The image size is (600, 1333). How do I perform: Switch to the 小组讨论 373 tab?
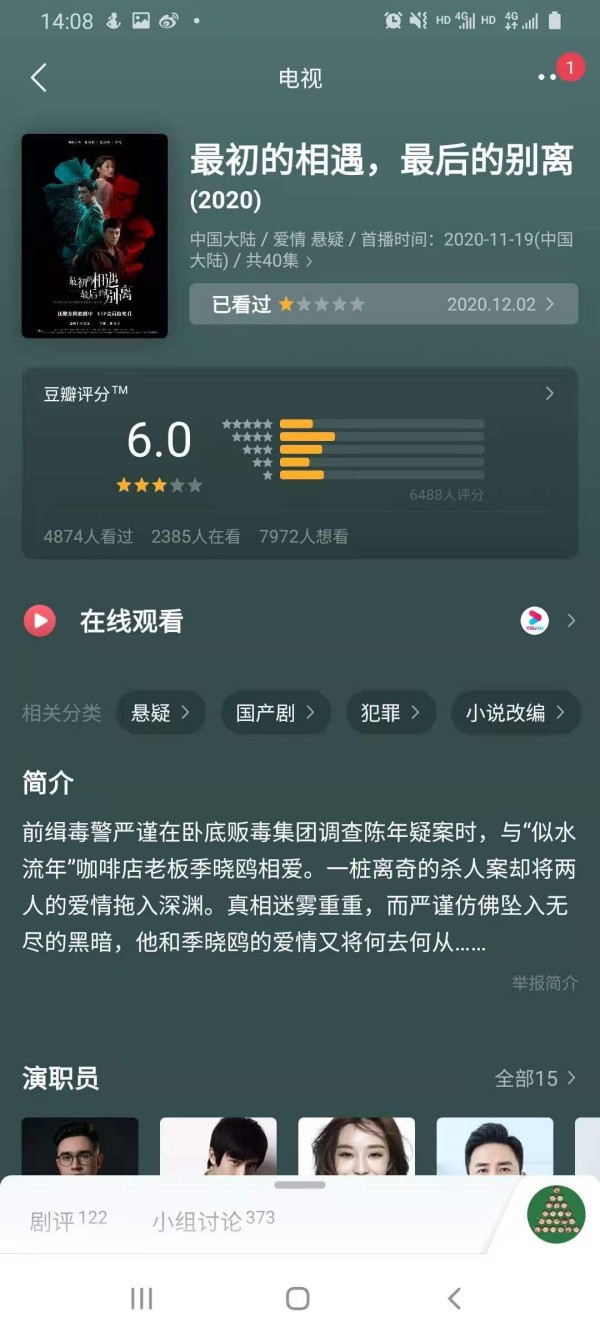(213, 1220)
